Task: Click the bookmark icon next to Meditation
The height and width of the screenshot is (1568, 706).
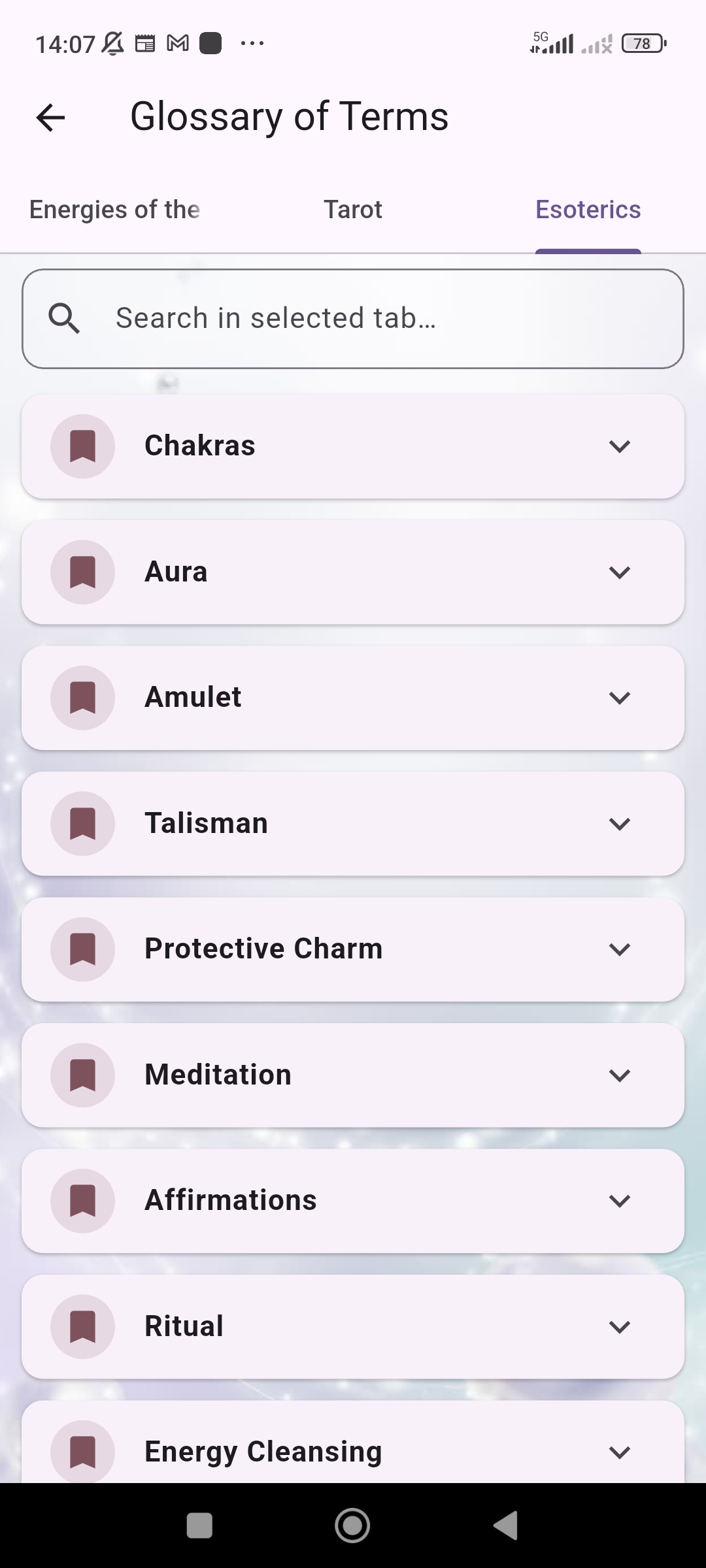Action: click(x=82, y=1074)
